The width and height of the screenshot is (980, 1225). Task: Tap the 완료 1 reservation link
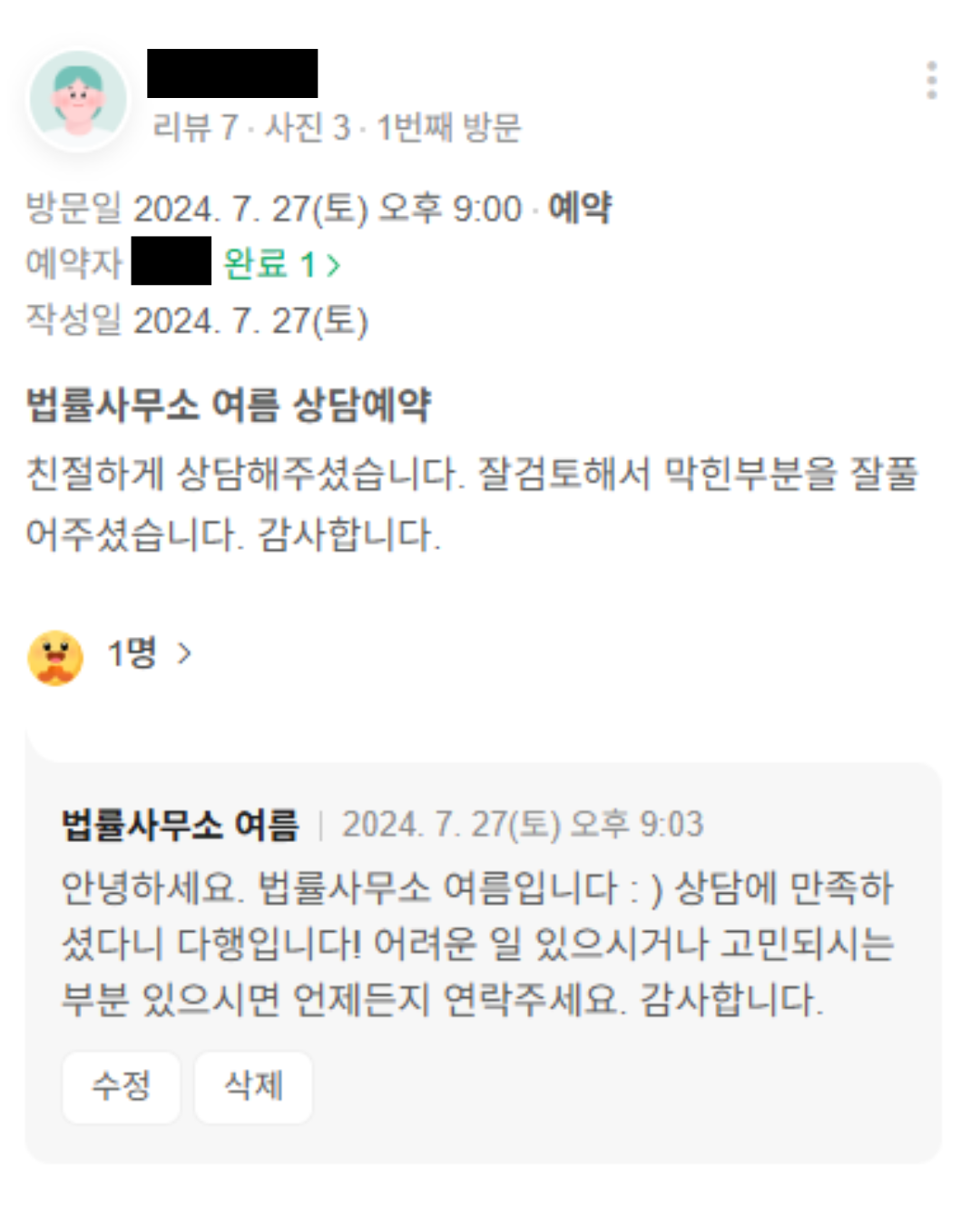point(281,264)
